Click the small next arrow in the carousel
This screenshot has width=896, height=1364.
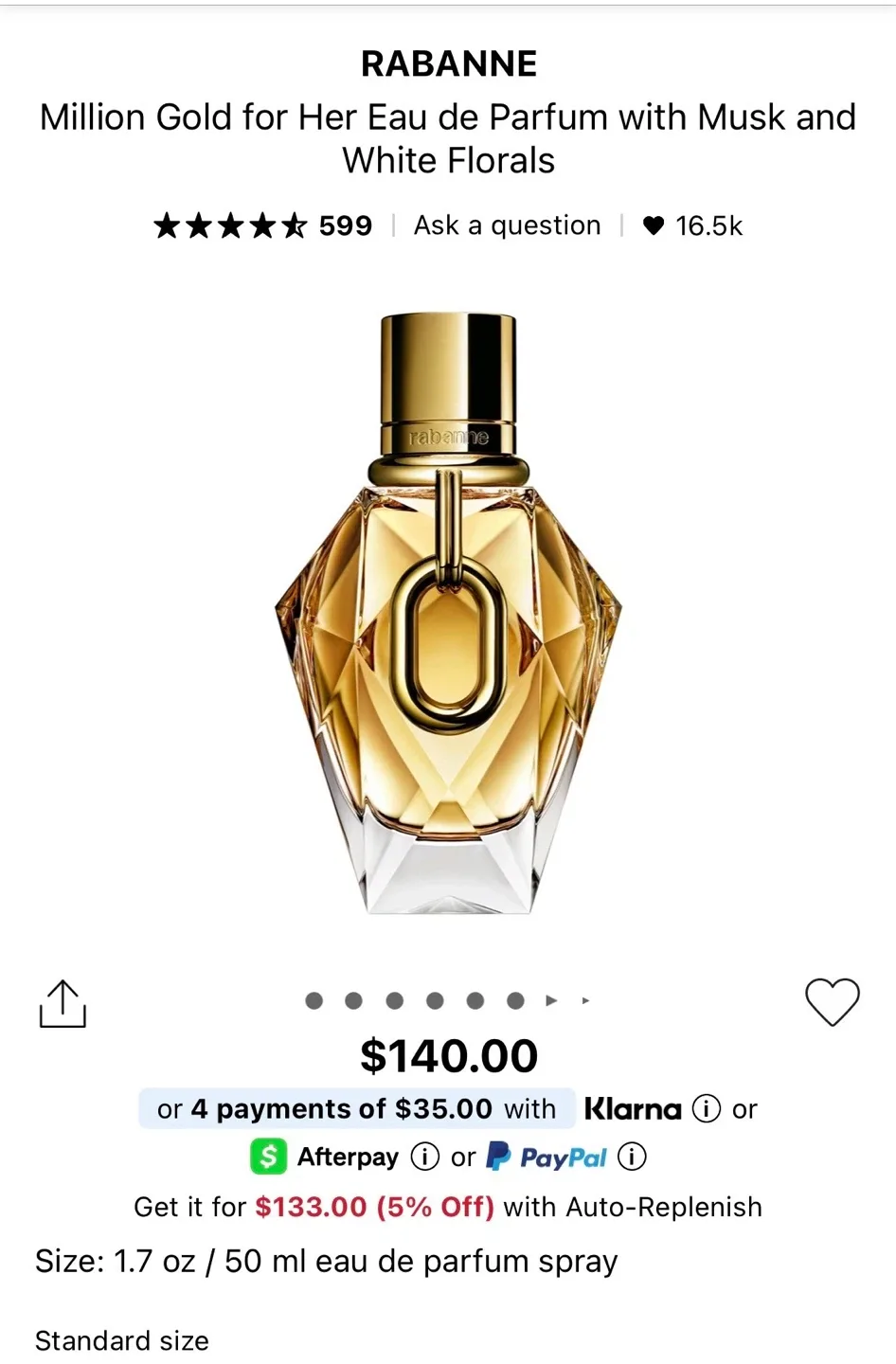tap(585, 1000)
